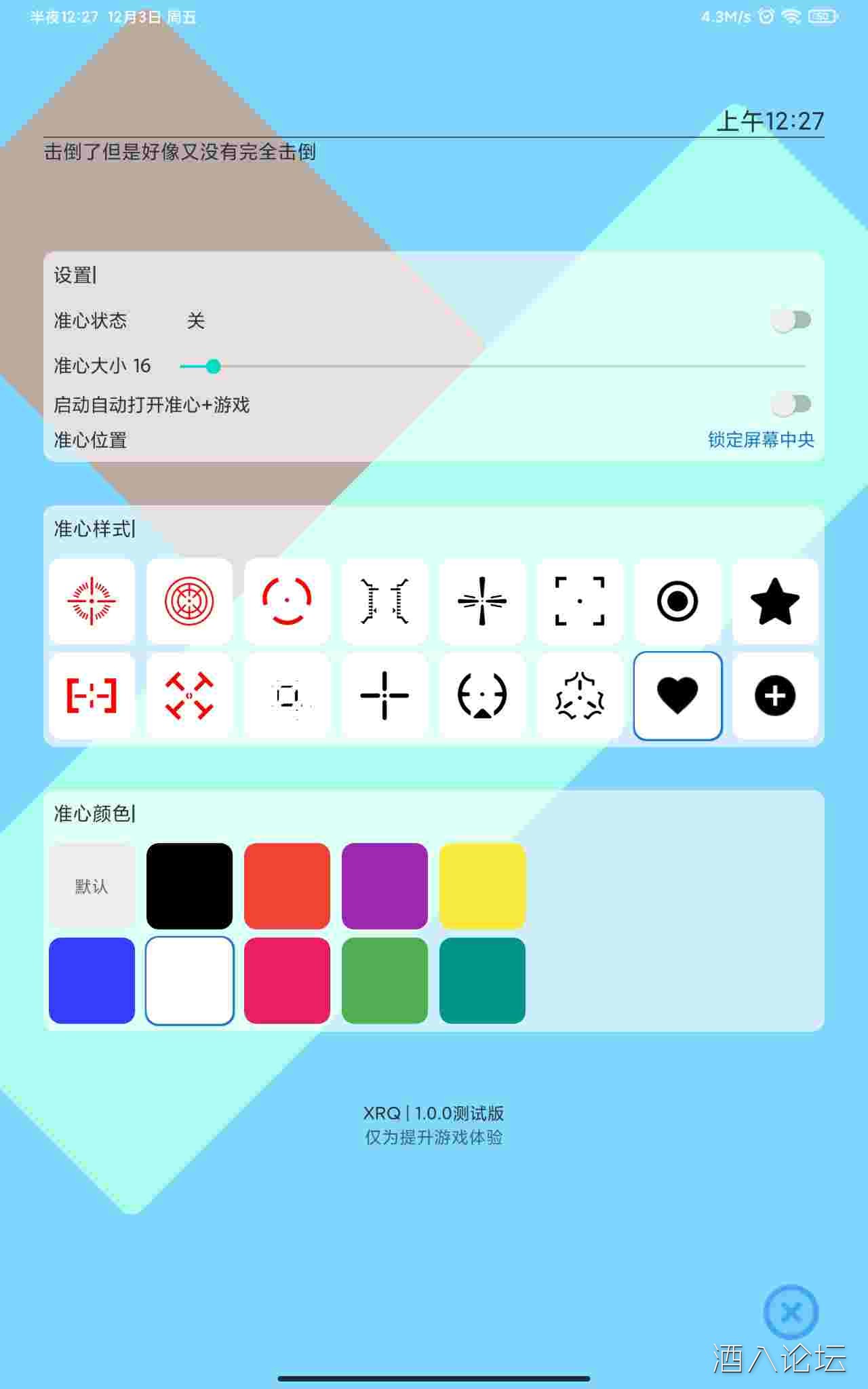868x1389 pixels.
Task: Toggle the 准心状态 crosshair switch
Action: pos(791,320)
